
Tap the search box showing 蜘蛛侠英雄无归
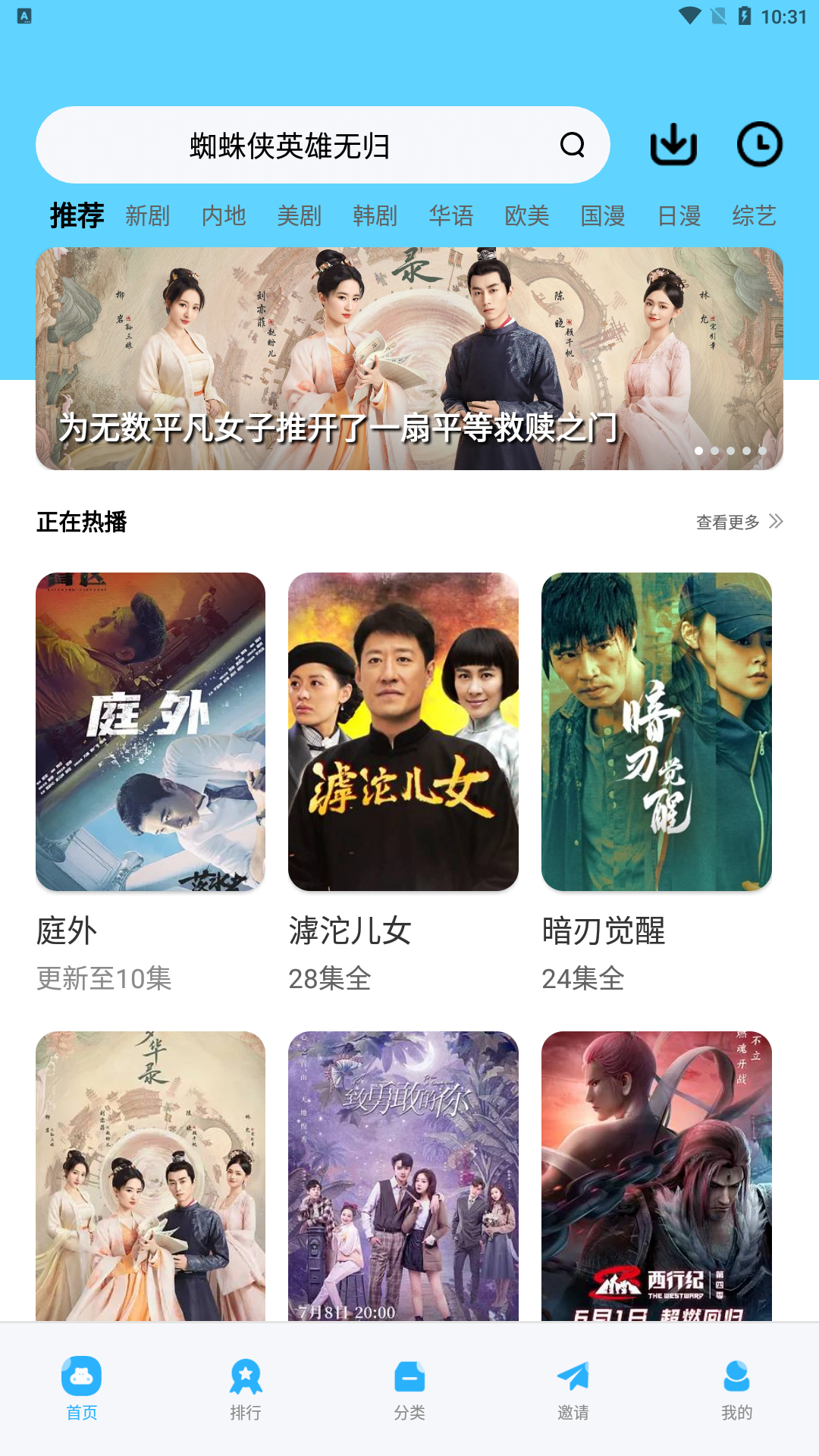322,145
